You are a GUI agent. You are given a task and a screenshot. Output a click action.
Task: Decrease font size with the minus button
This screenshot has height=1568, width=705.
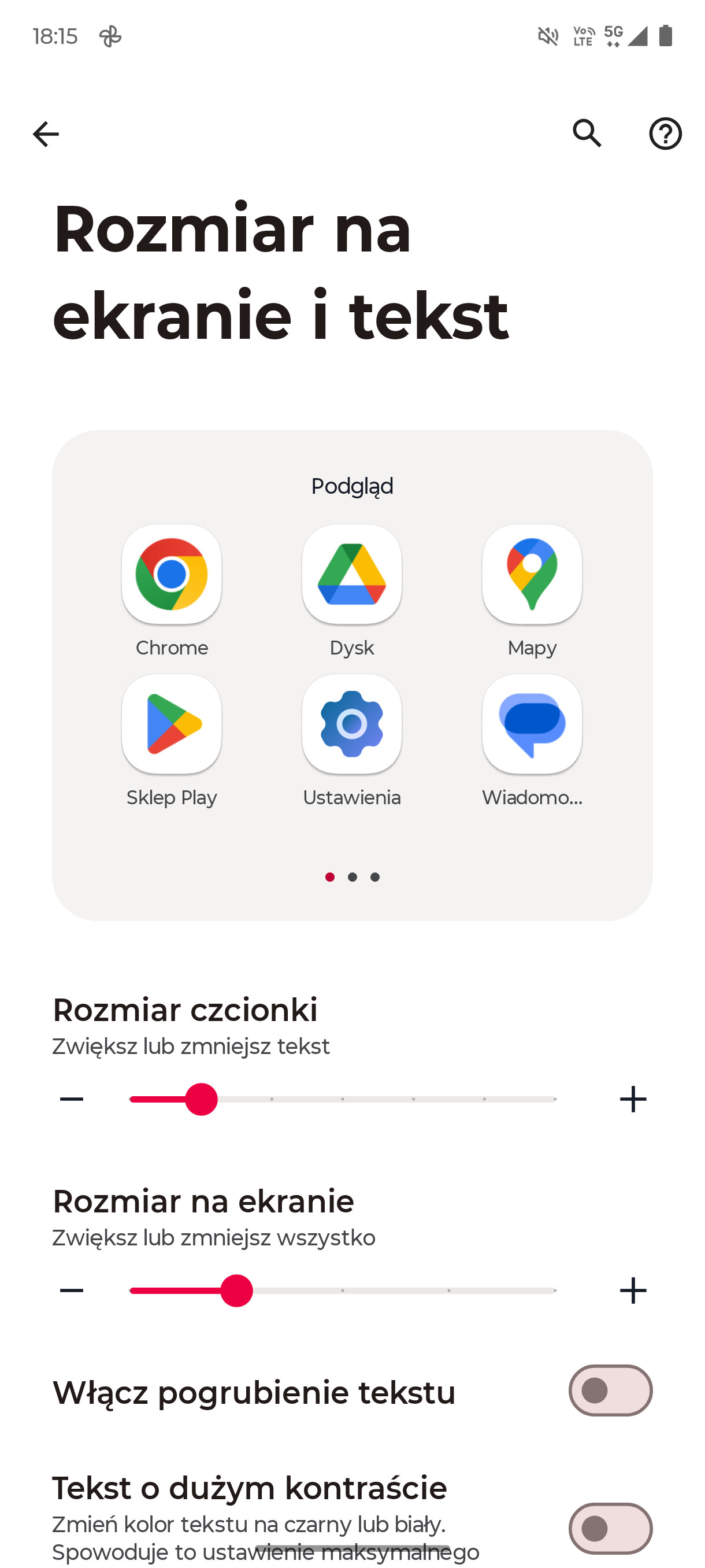(x=72, y=1099)
